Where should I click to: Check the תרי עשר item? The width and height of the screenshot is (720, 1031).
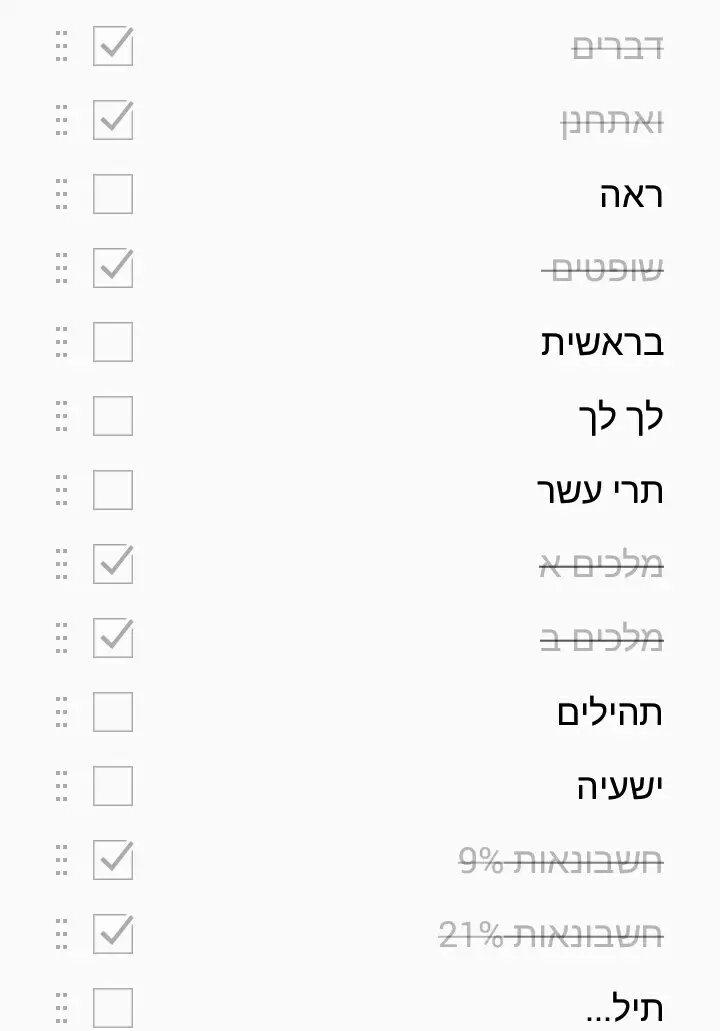113,490
